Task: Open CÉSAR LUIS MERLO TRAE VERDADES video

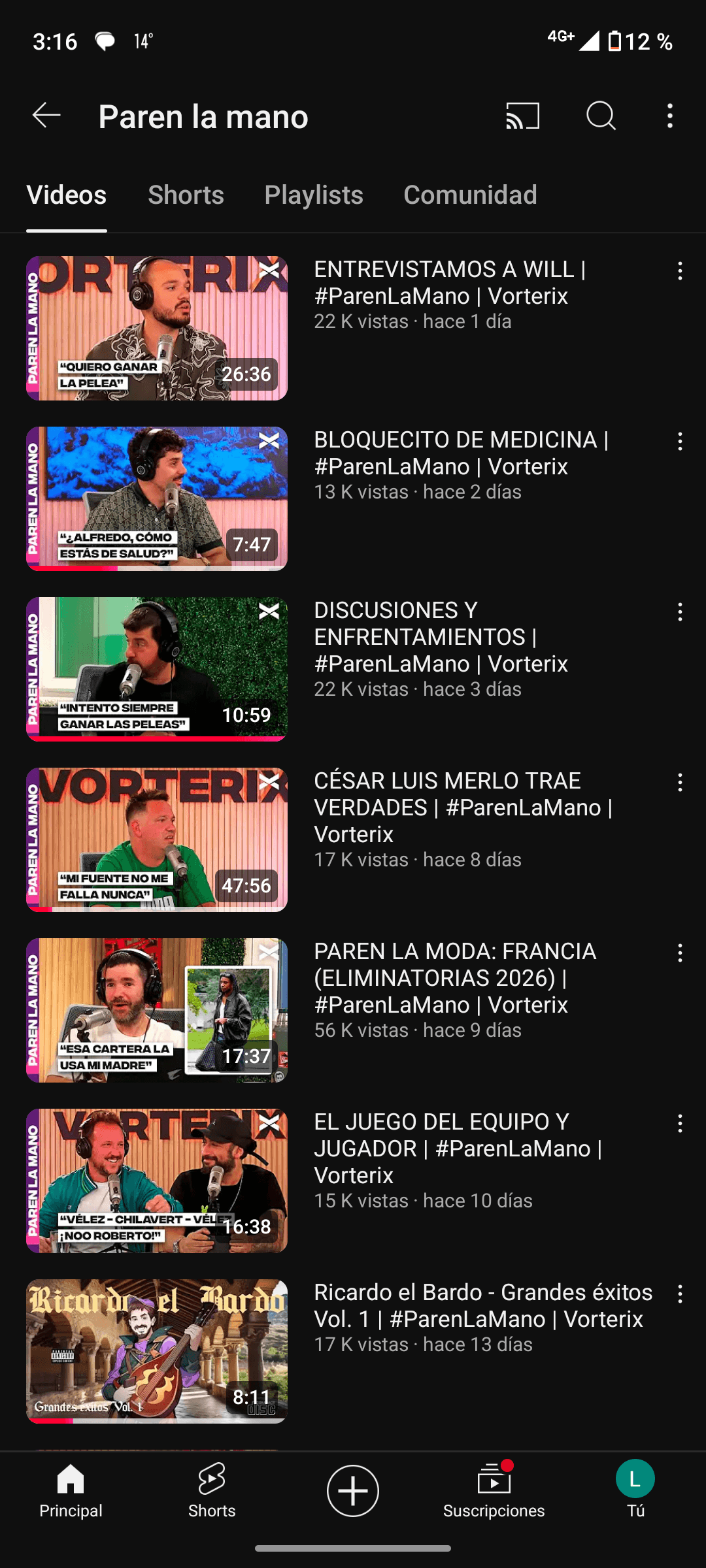Action: [157, 840]
